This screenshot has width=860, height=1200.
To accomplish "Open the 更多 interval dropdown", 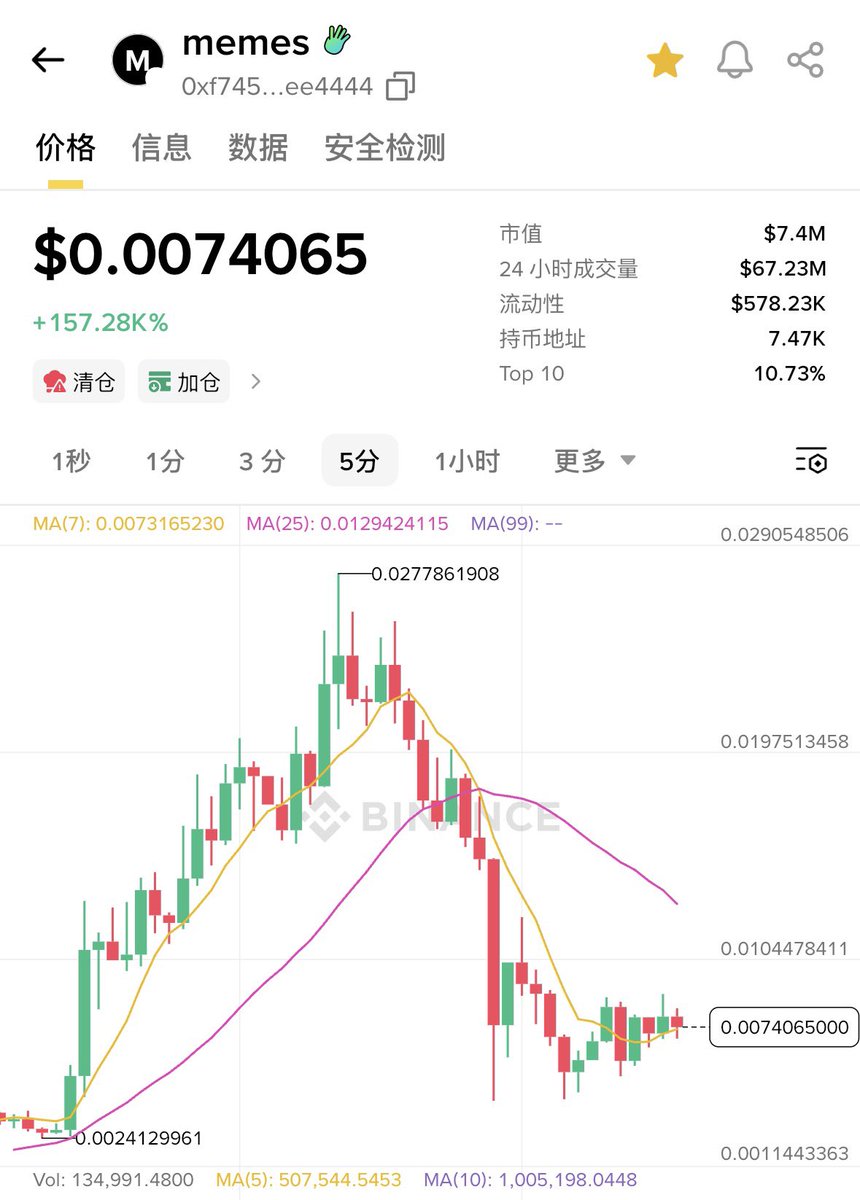I will (x=595, y=461).
